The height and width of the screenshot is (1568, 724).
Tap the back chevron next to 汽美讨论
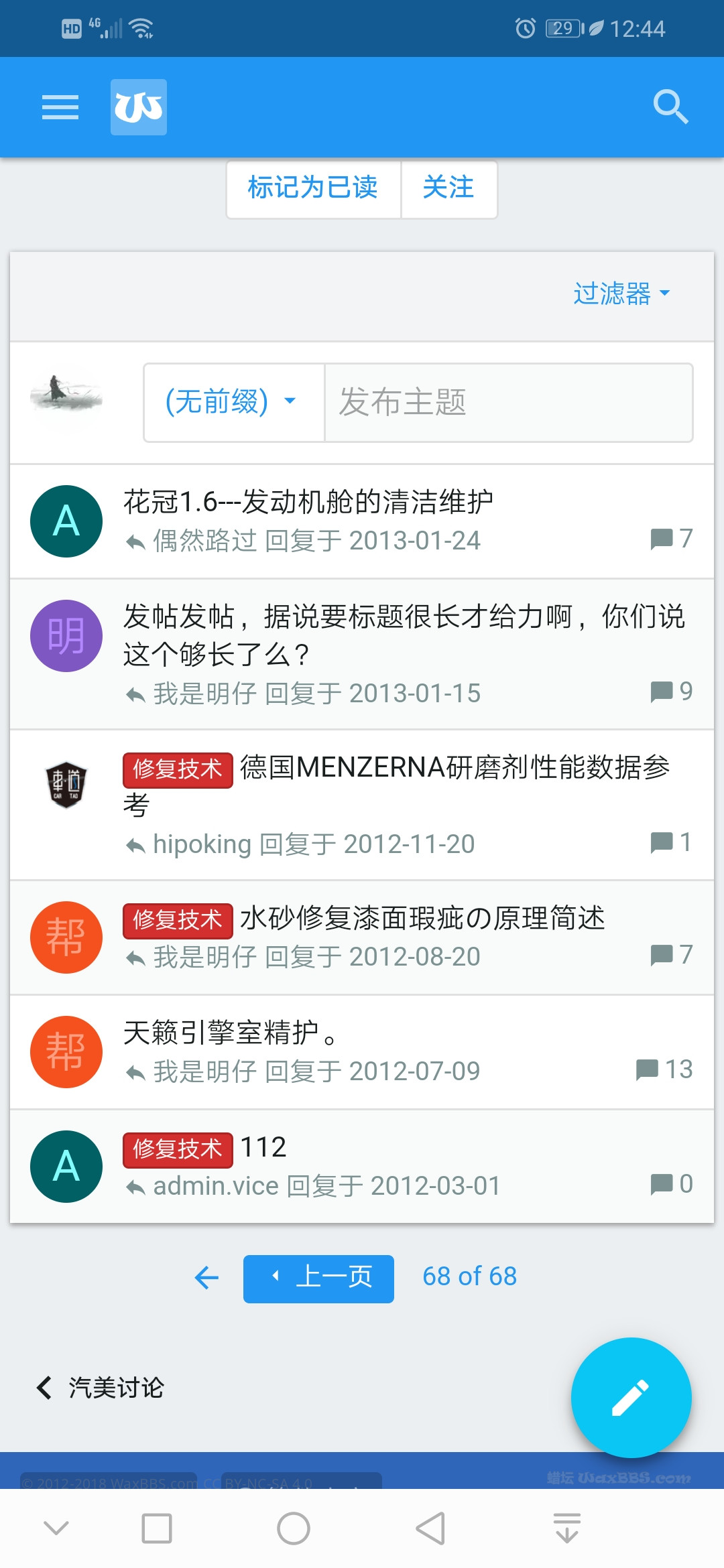click(x=44, y=1388)
